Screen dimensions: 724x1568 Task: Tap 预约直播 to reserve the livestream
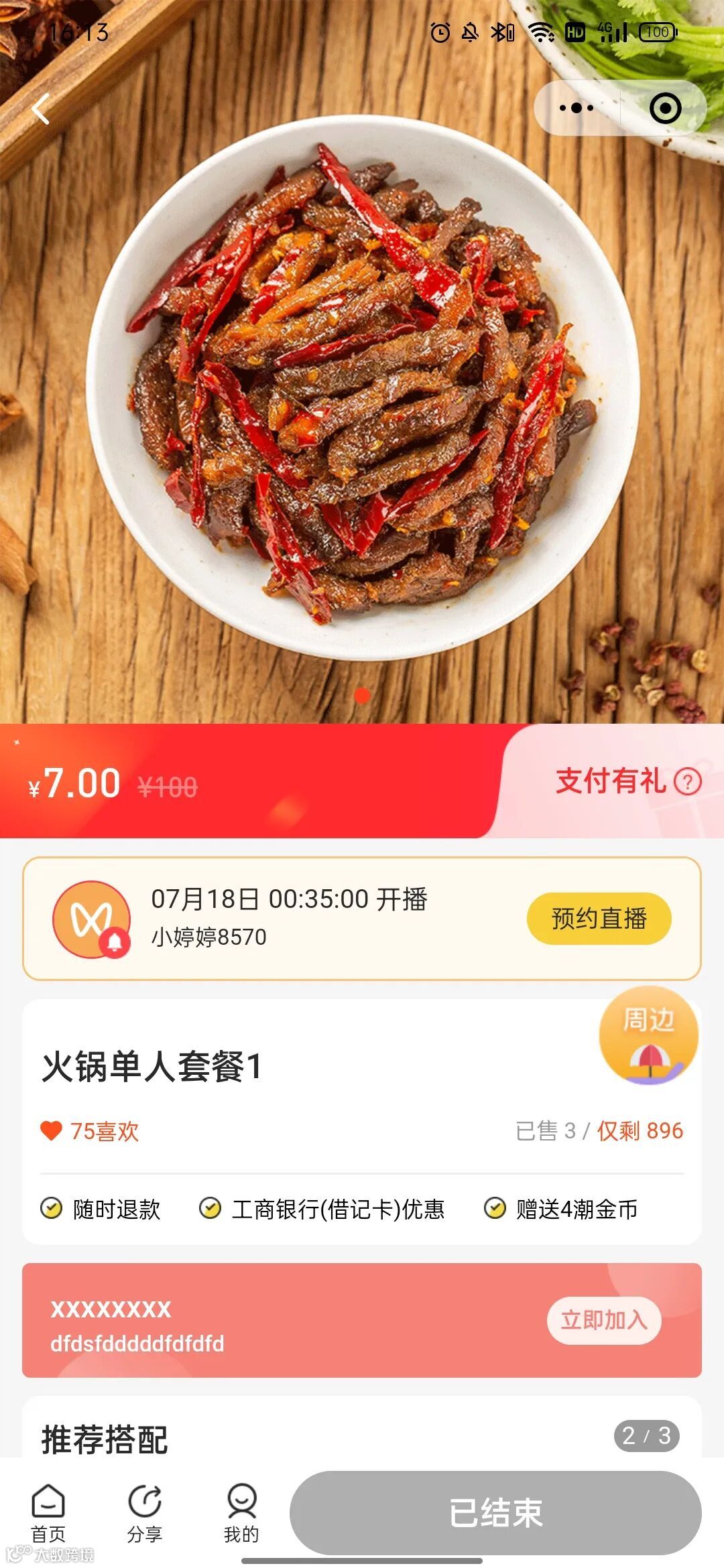point(599,919)
